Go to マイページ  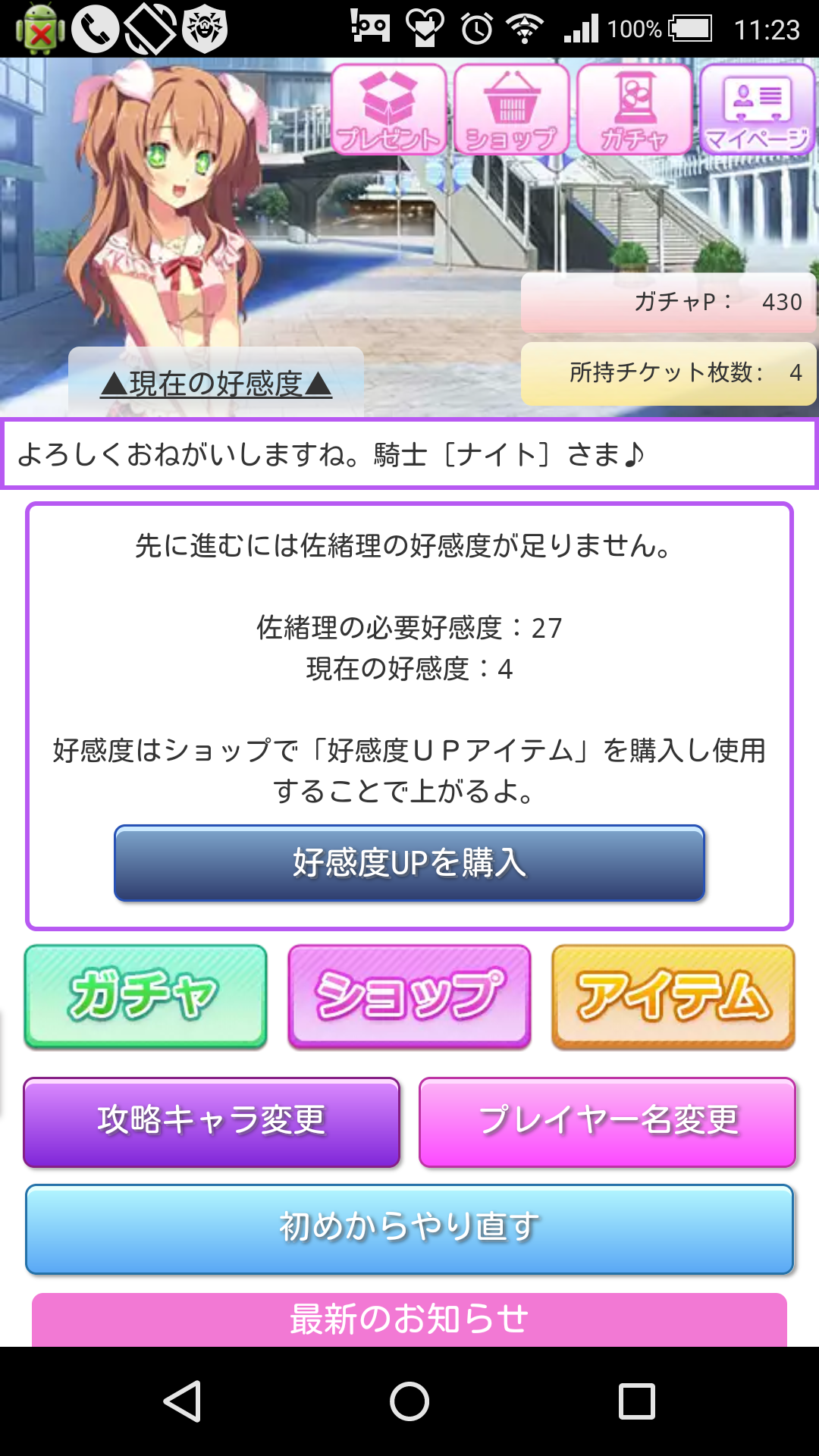point(757,109)
